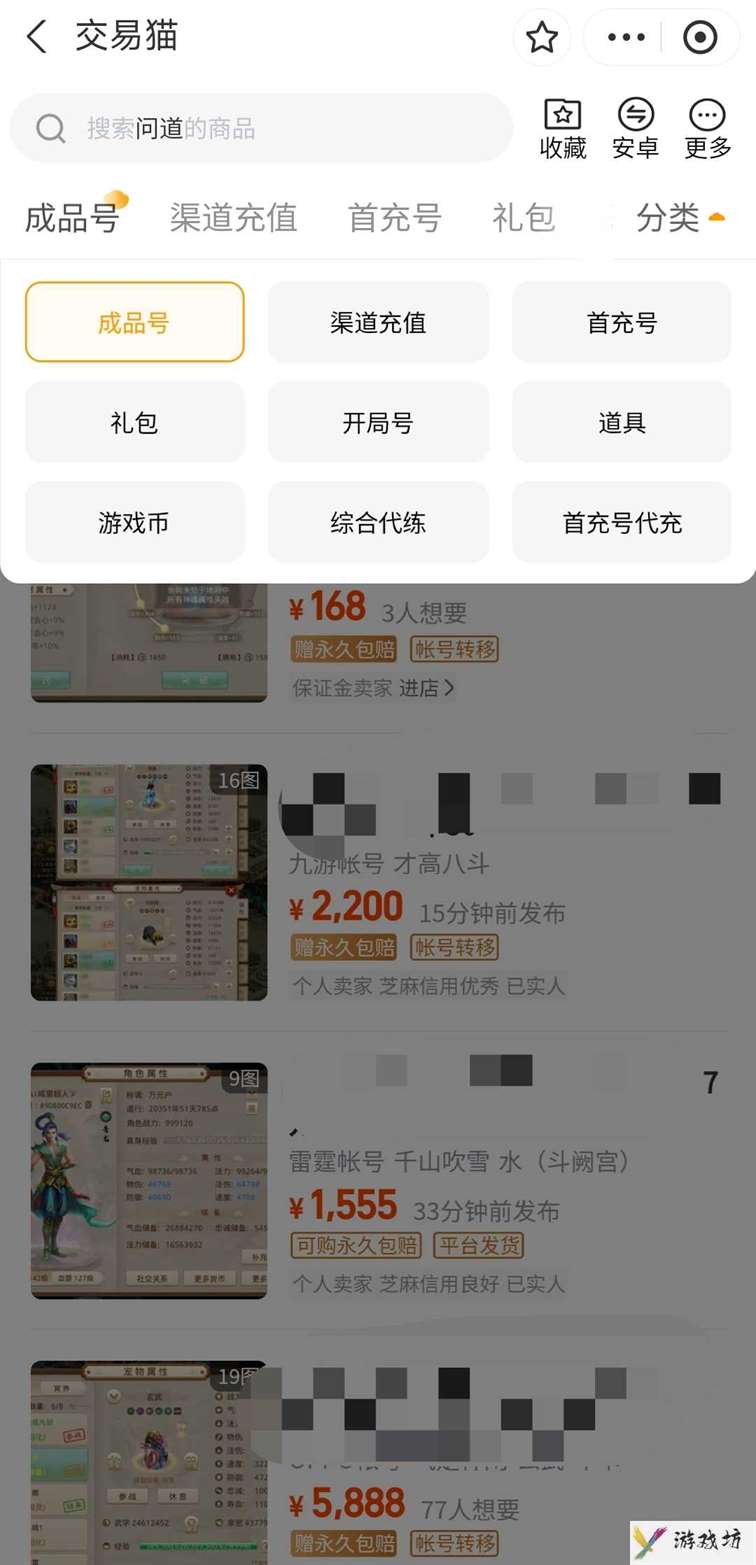Pick the 首充号代充 category chip

[621, 522]
